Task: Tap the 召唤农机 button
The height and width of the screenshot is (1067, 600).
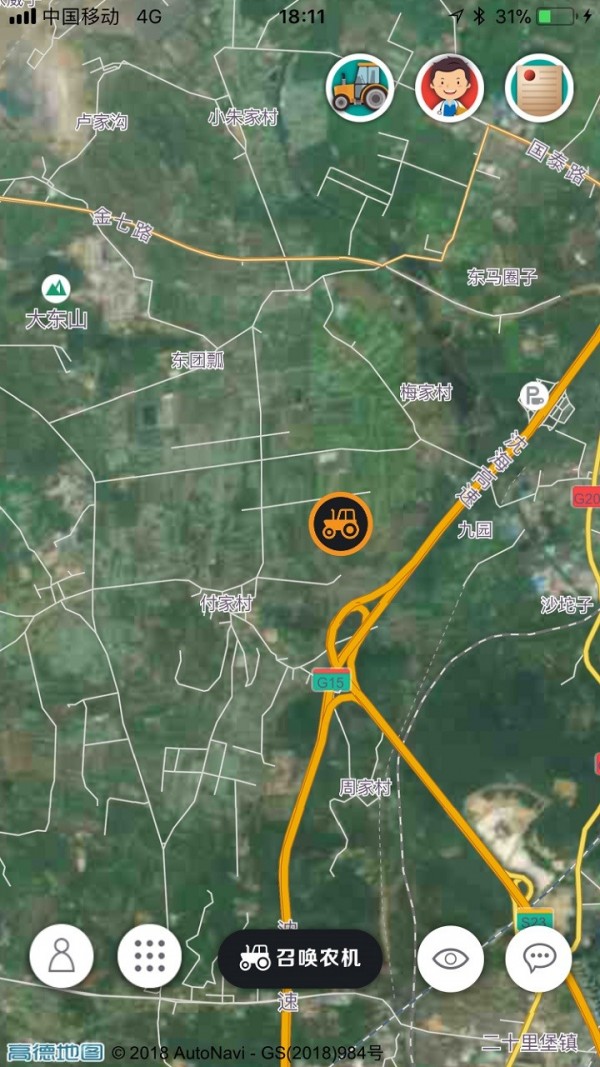Action: pyautogui.click(x=300, y=958)
